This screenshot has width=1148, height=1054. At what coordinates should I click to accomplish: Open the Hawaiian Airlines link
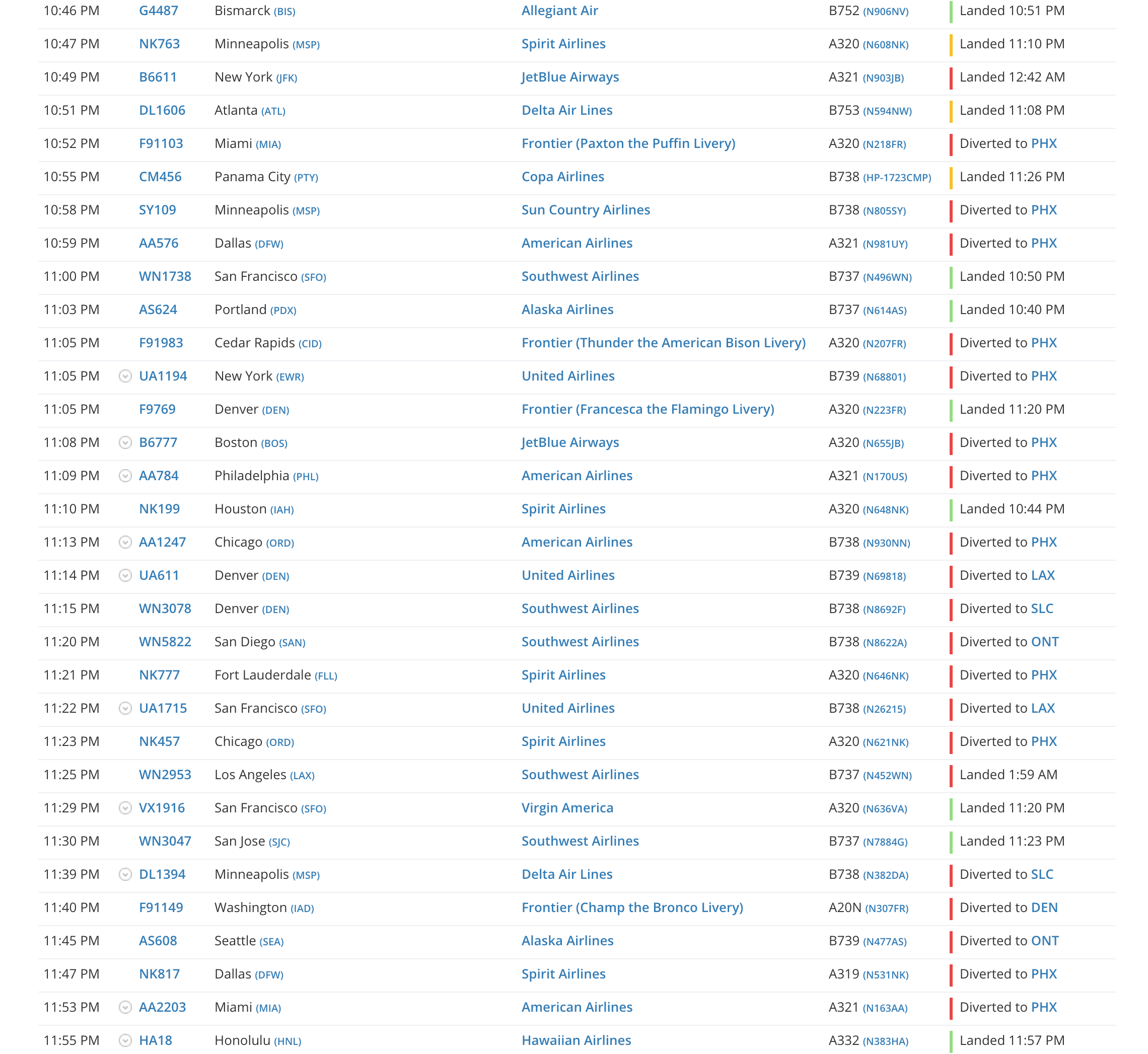[576, 1040]
